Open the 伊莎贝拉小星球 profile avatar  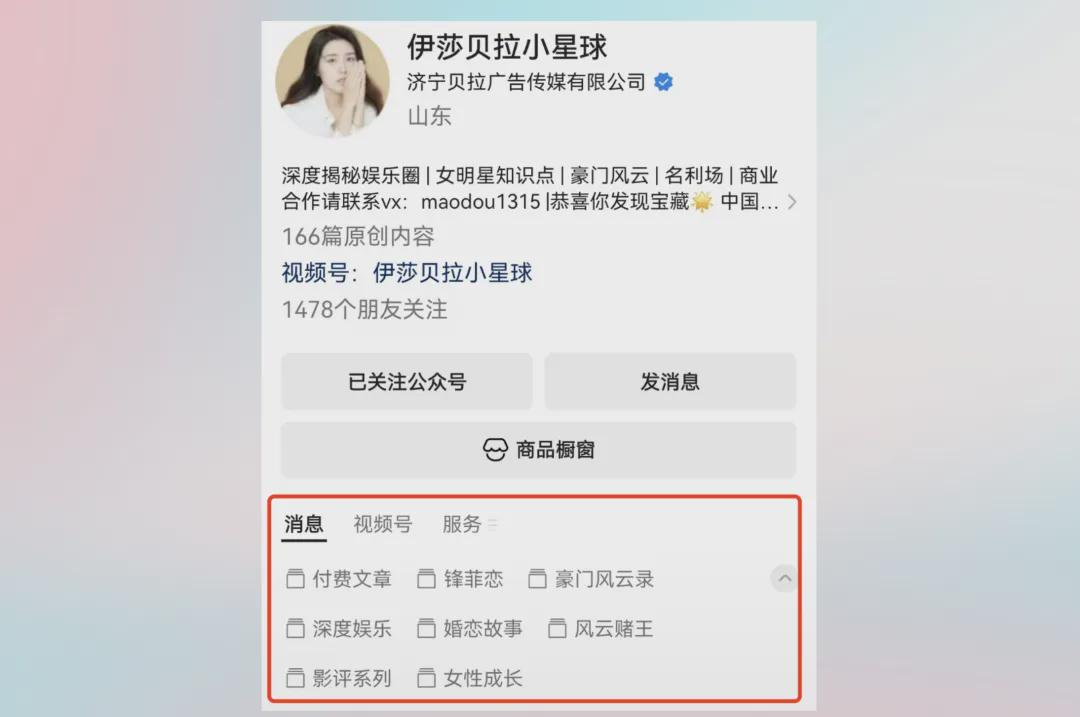(332, 80)
